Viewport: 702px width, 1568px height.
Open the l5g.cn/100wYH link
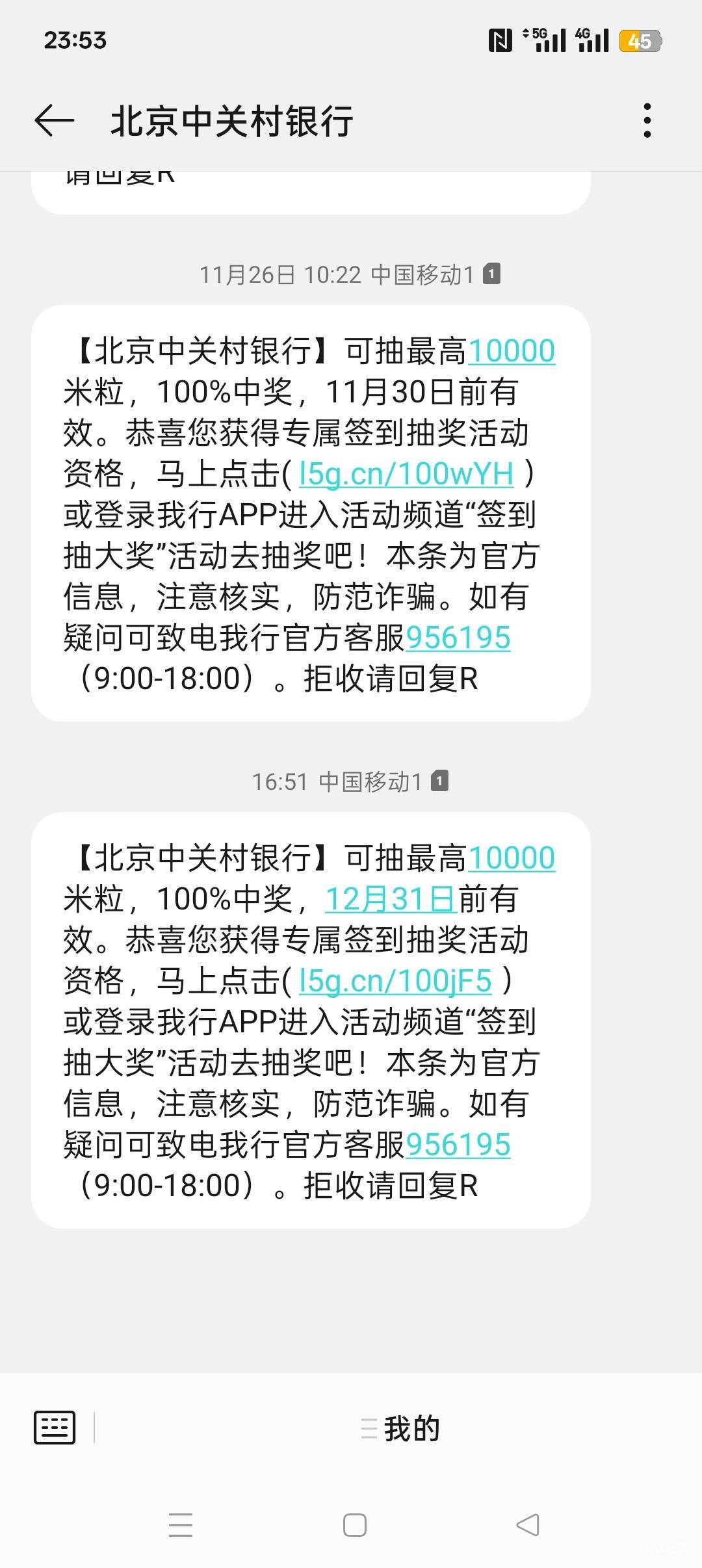(406, 474)
